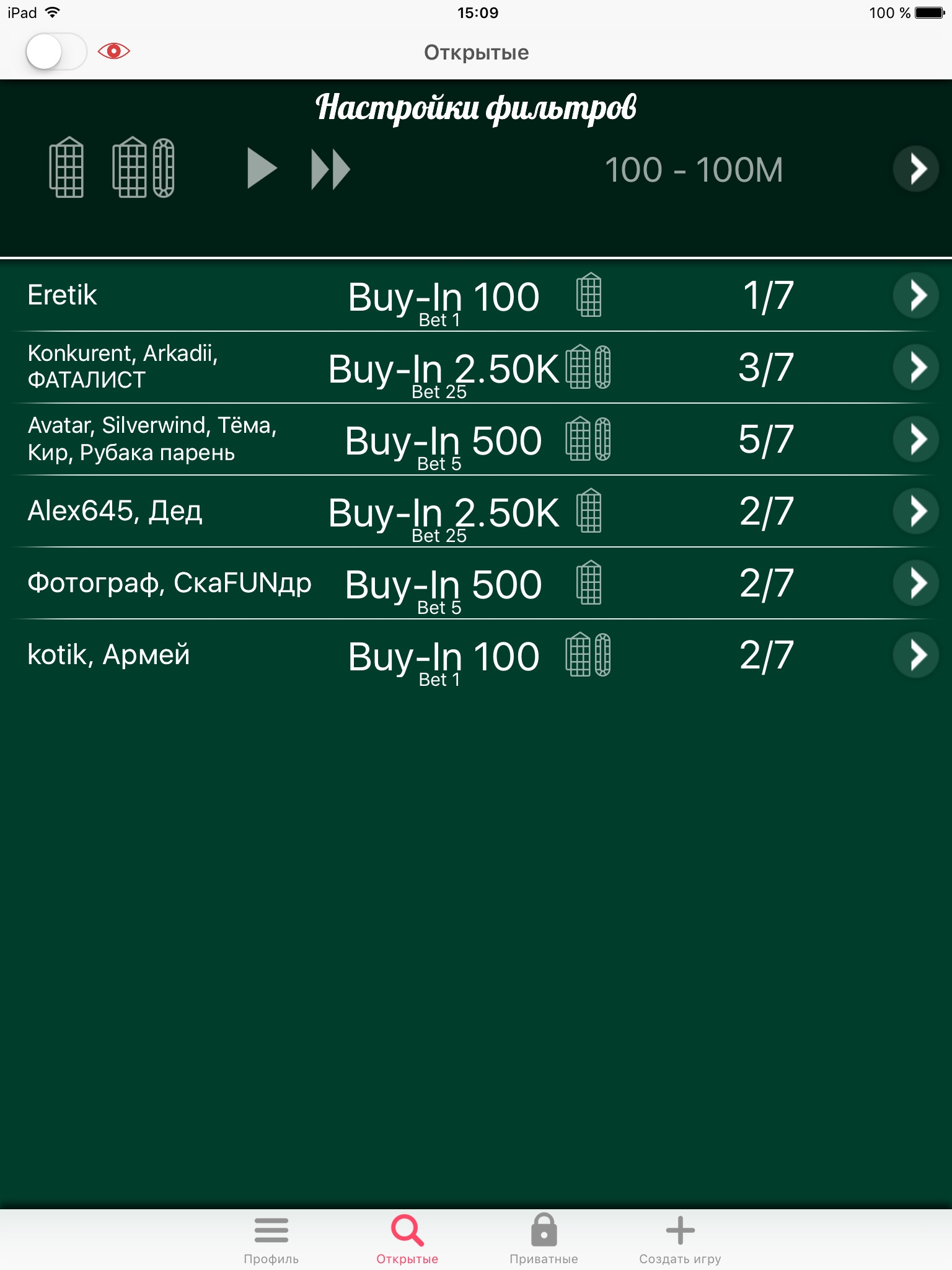Choose the single-arrow speed filter
952x1270 pixels.
coord(262,169)
